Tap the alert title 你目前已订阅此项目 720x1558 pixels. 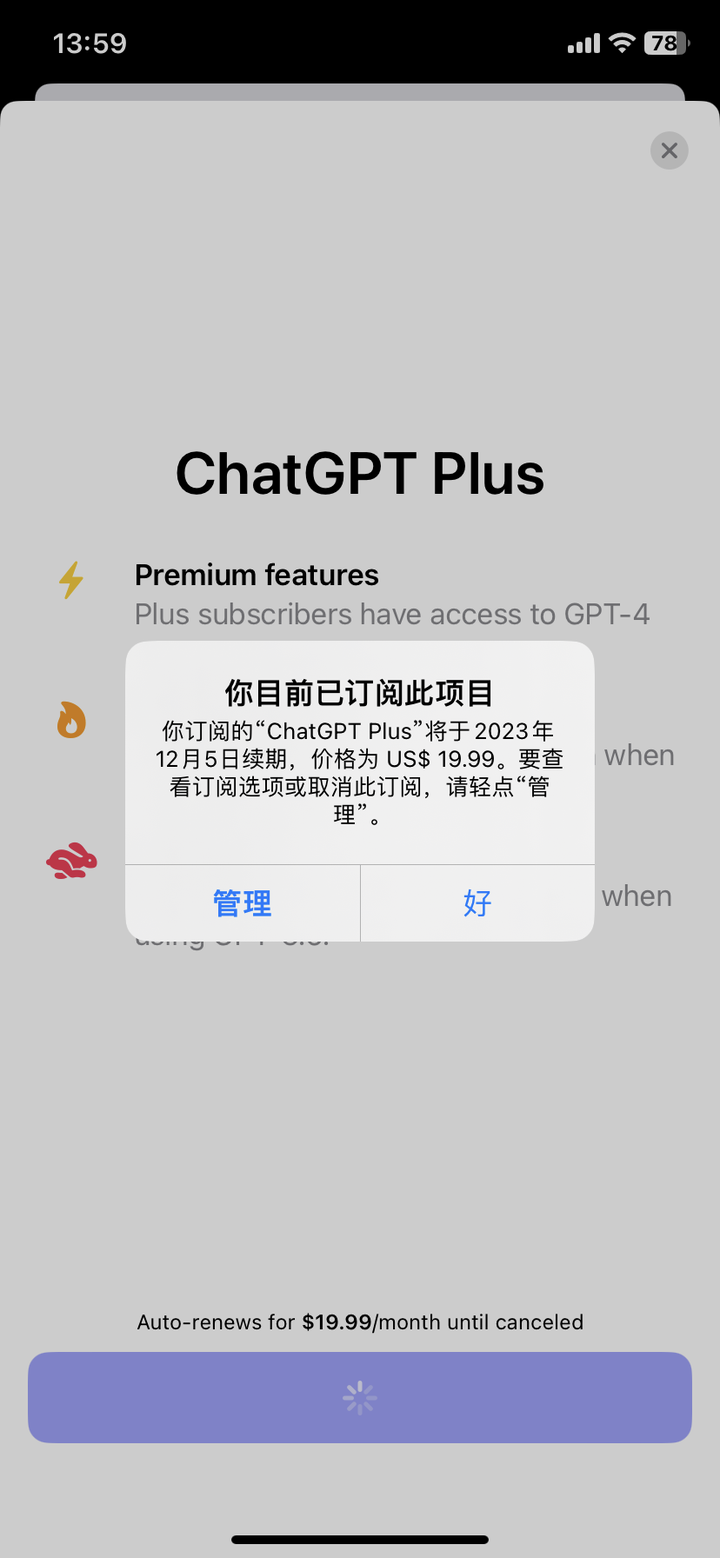point(359,692)
